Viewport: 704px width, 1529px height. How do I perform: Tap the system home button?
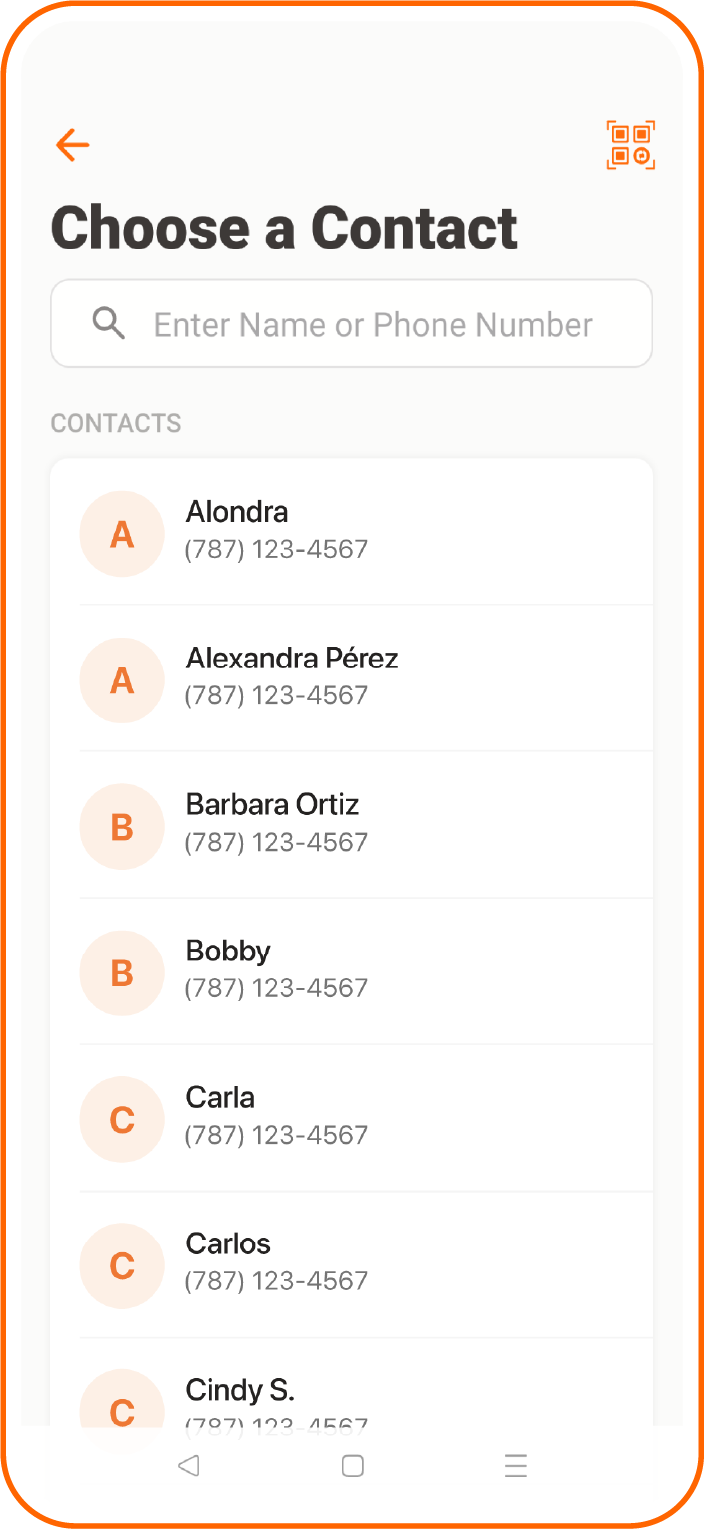click(352, 1466)
